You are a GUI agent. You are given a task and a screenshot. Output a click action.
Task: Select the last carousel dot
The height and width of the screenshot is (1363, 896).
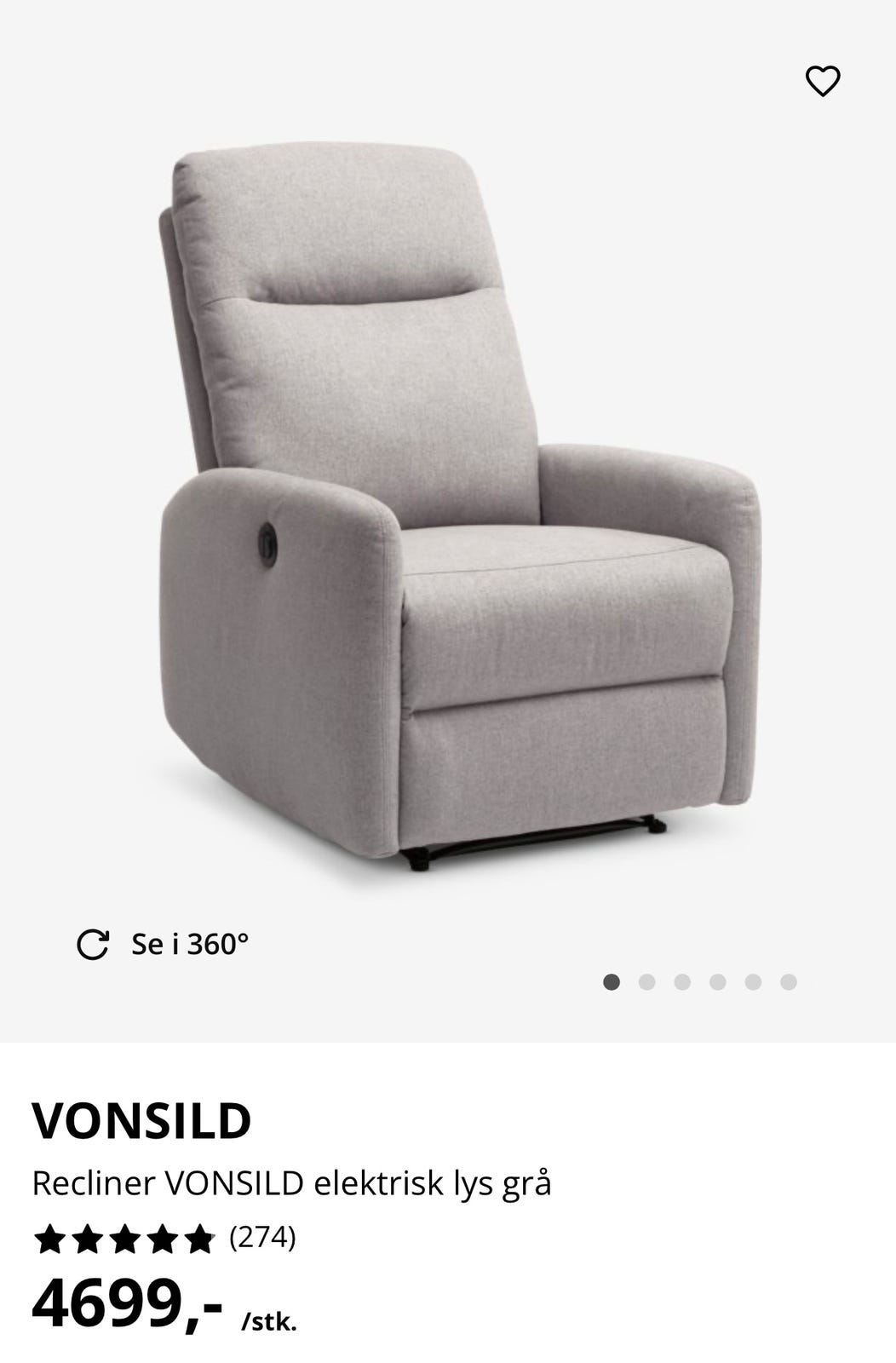click(788, 981)
